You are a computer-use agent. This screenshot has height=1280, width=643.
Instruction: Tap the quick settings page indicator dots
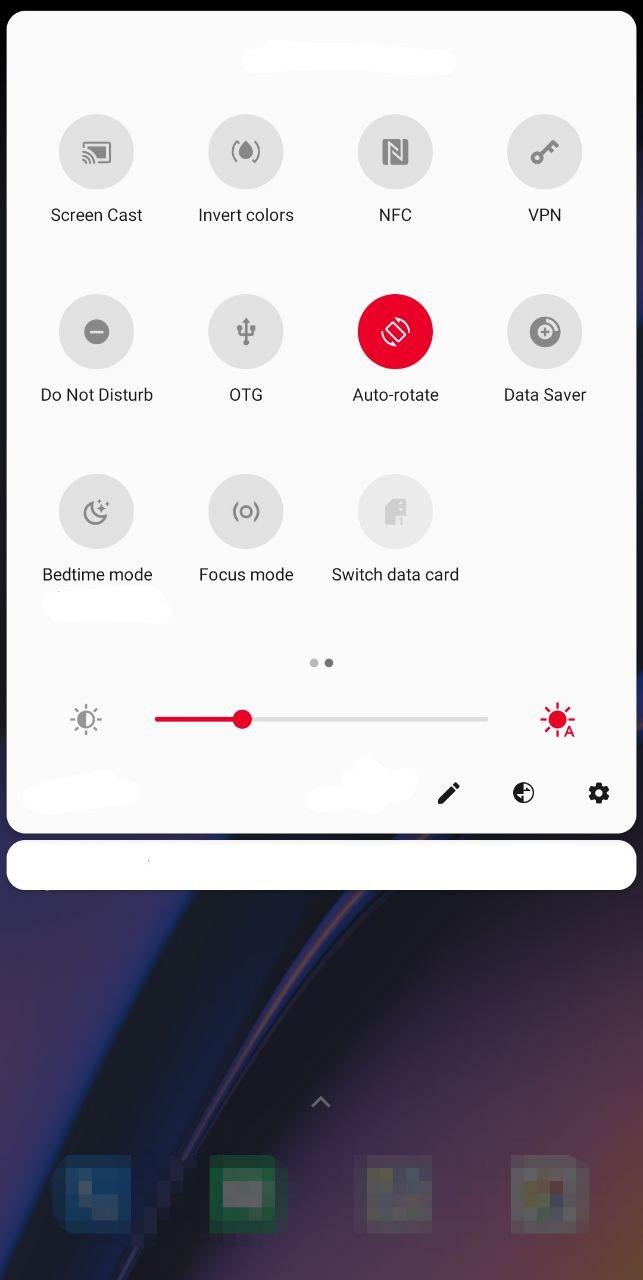click(321, 663)
